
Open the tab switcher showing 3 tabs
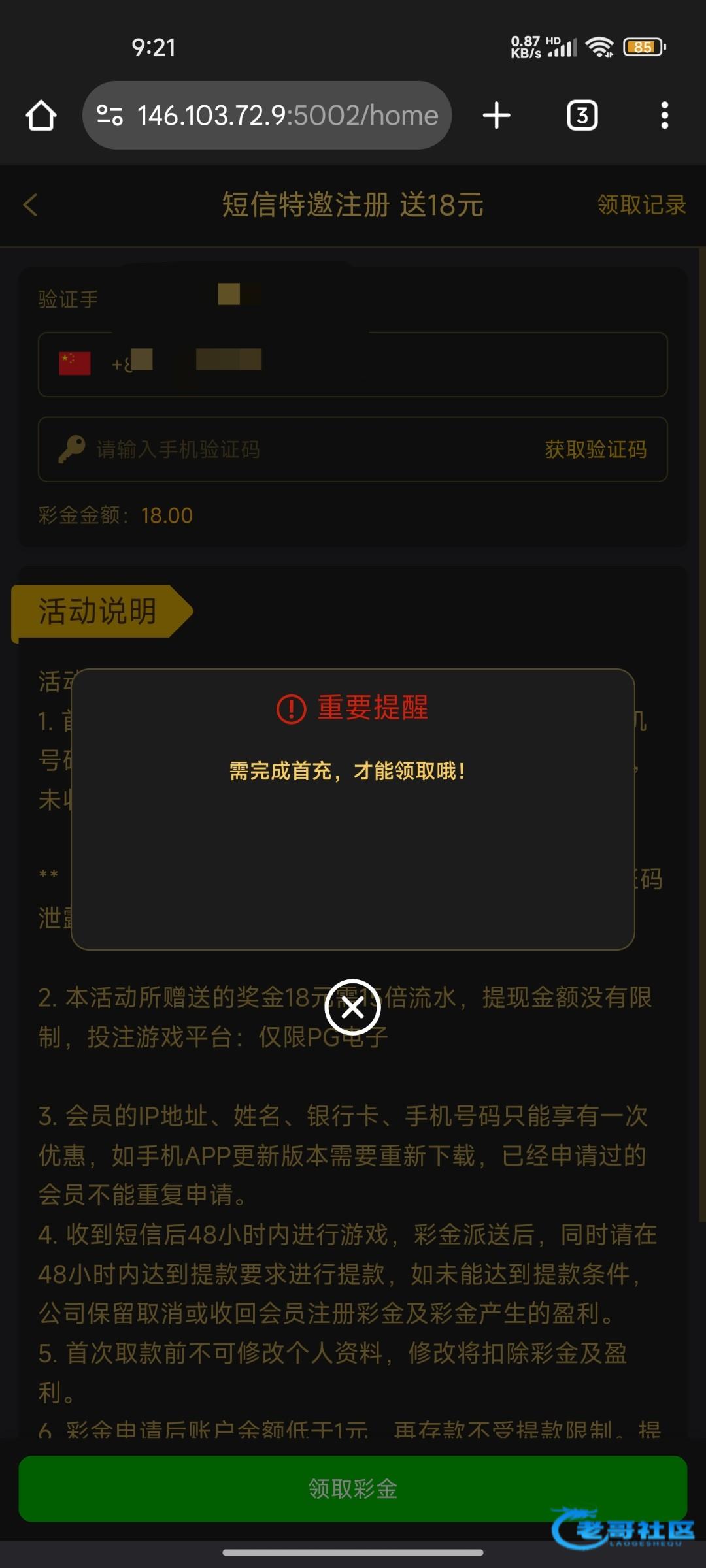582,116
